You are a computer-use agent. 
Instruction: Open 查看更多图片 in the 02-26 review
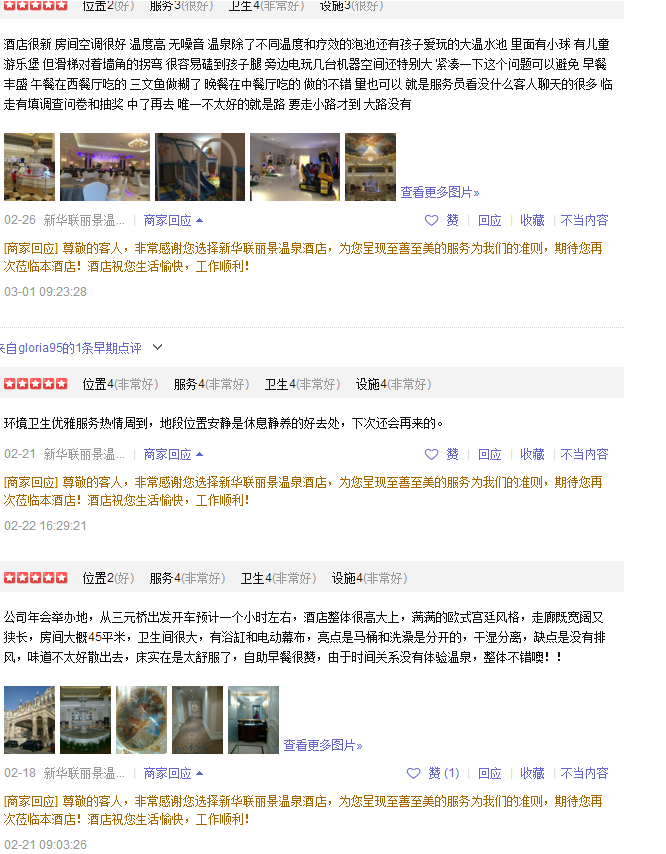coord(440,192)
